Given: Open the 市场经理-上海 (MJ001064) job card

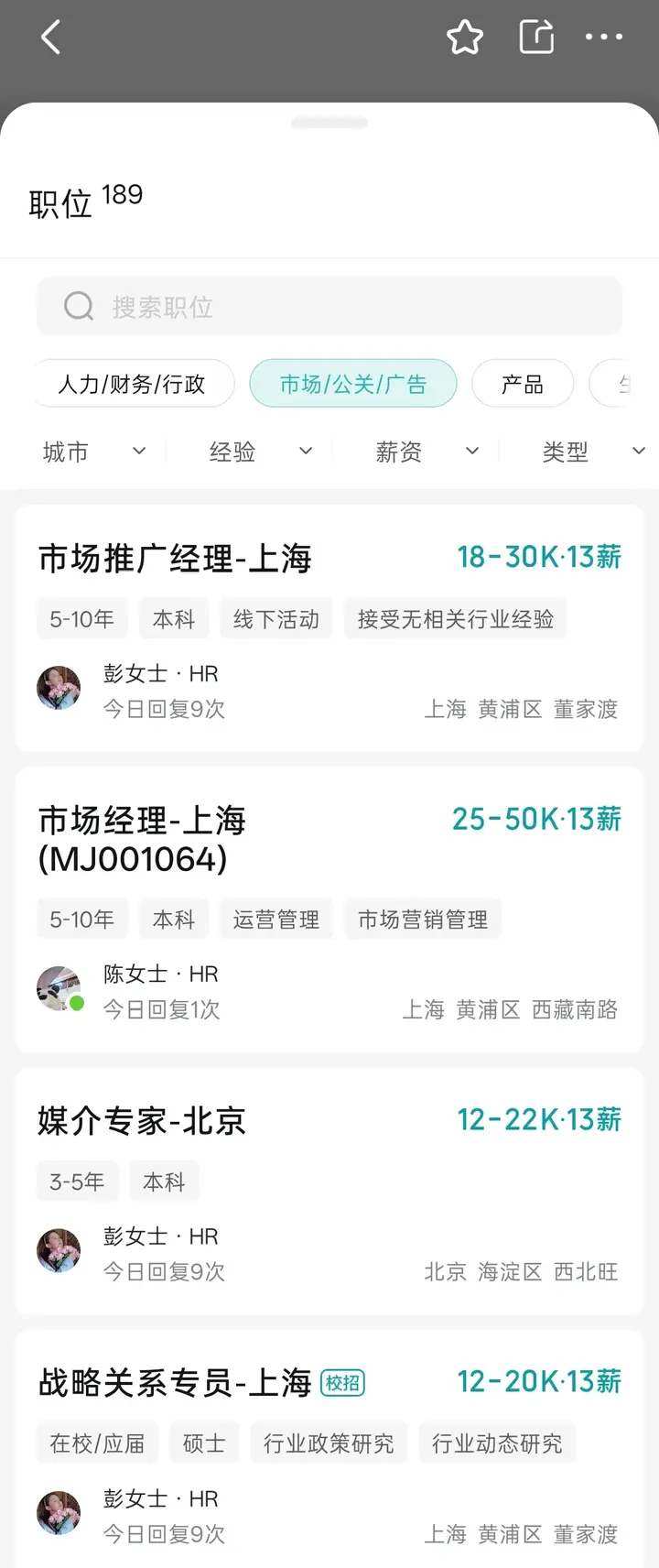Looking at the screenshot, I should pos(329,910).
